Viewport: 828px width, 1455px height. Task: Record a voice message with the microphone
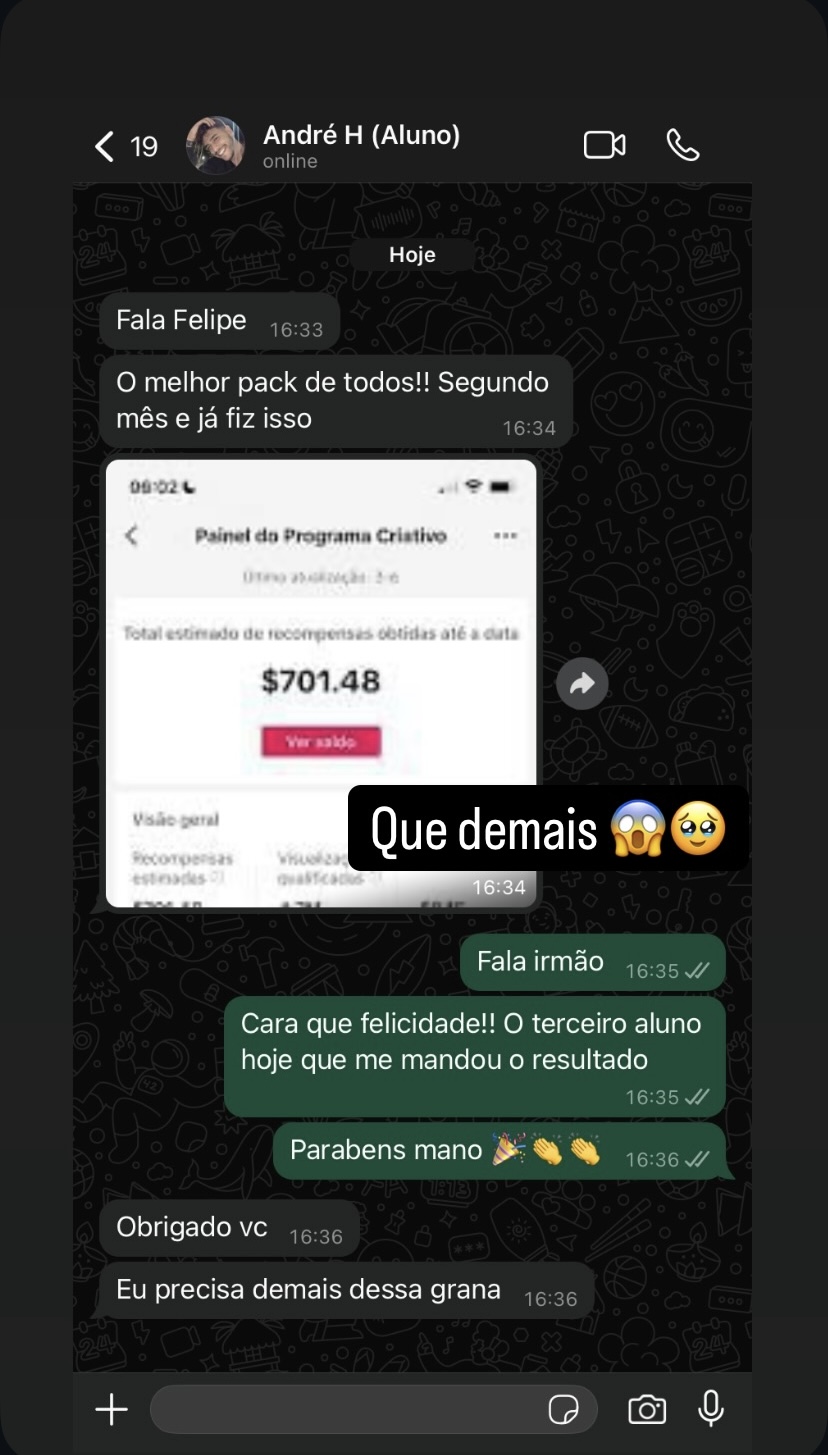click(710, 1409)
